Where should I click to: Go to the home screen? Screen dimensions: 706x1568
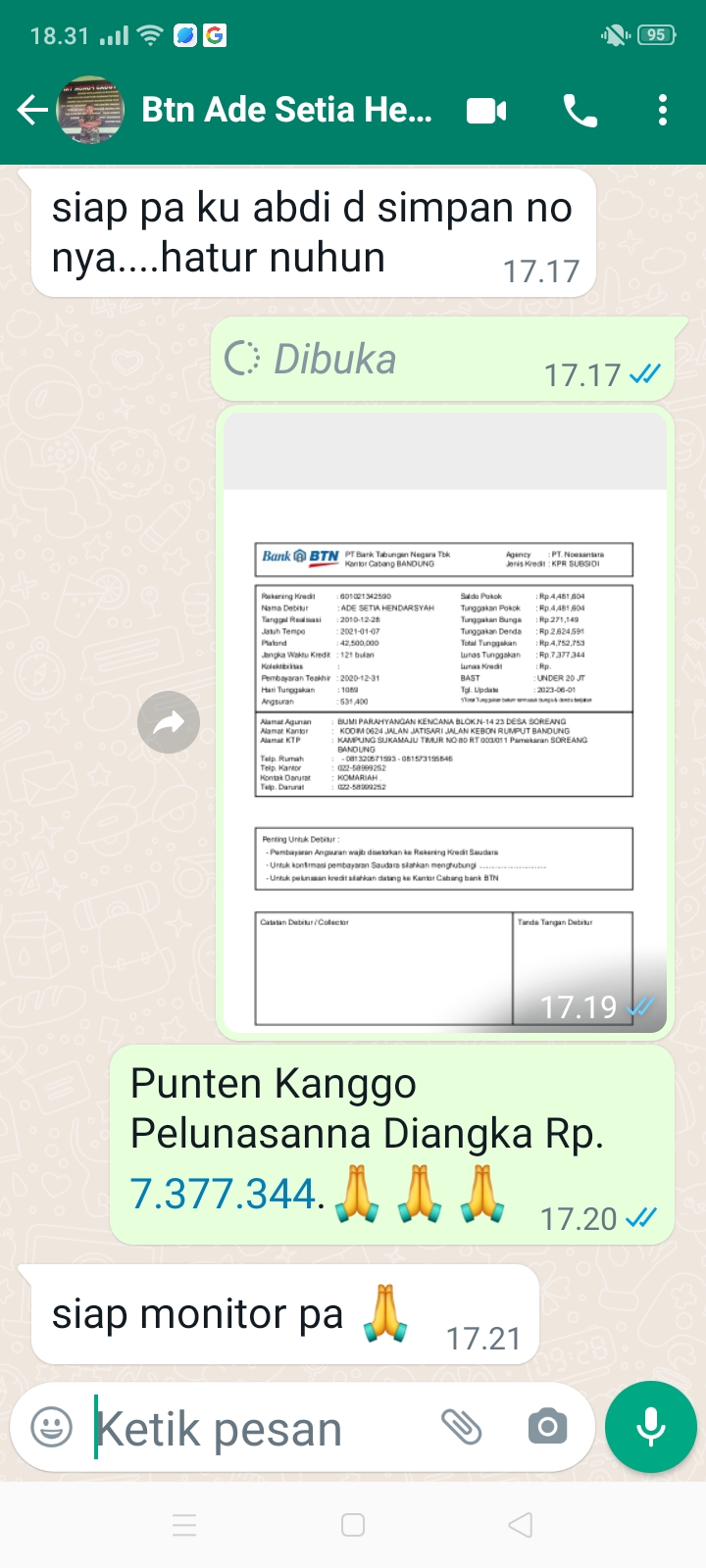tap(353, 1525)
